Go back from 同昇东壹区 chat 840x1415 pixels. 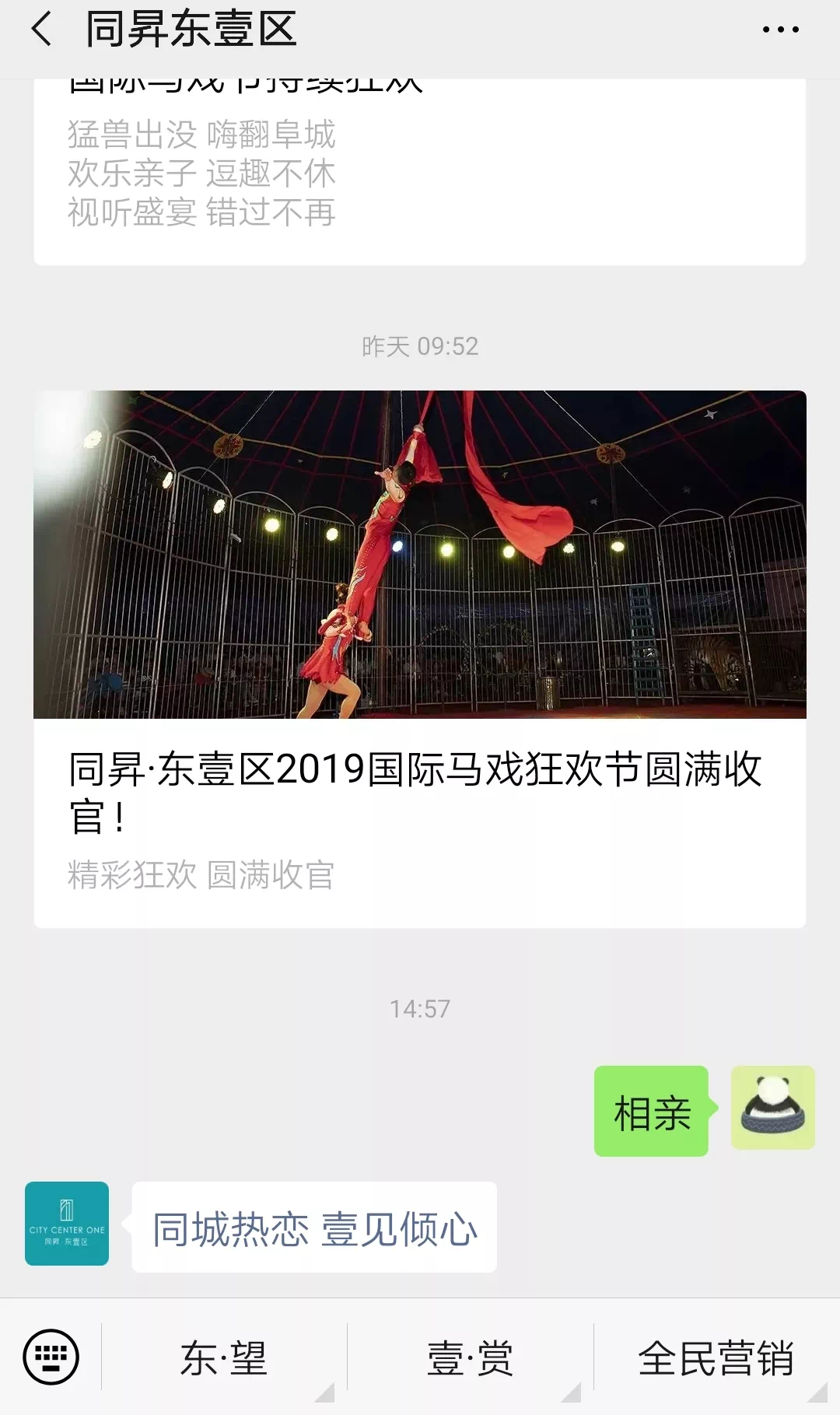(x=42, y=30)
